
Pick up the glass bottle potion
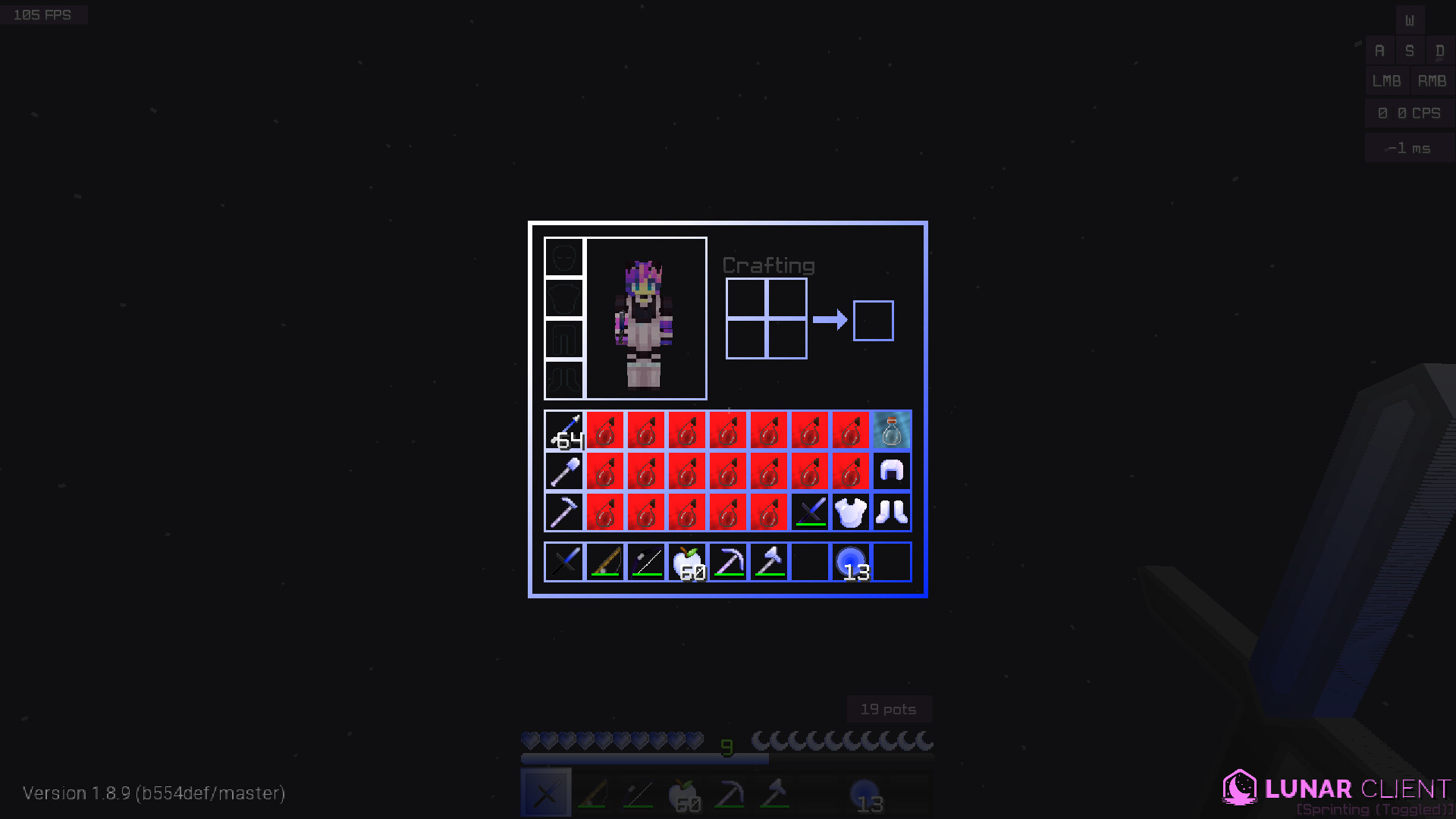tap(892, 431)
